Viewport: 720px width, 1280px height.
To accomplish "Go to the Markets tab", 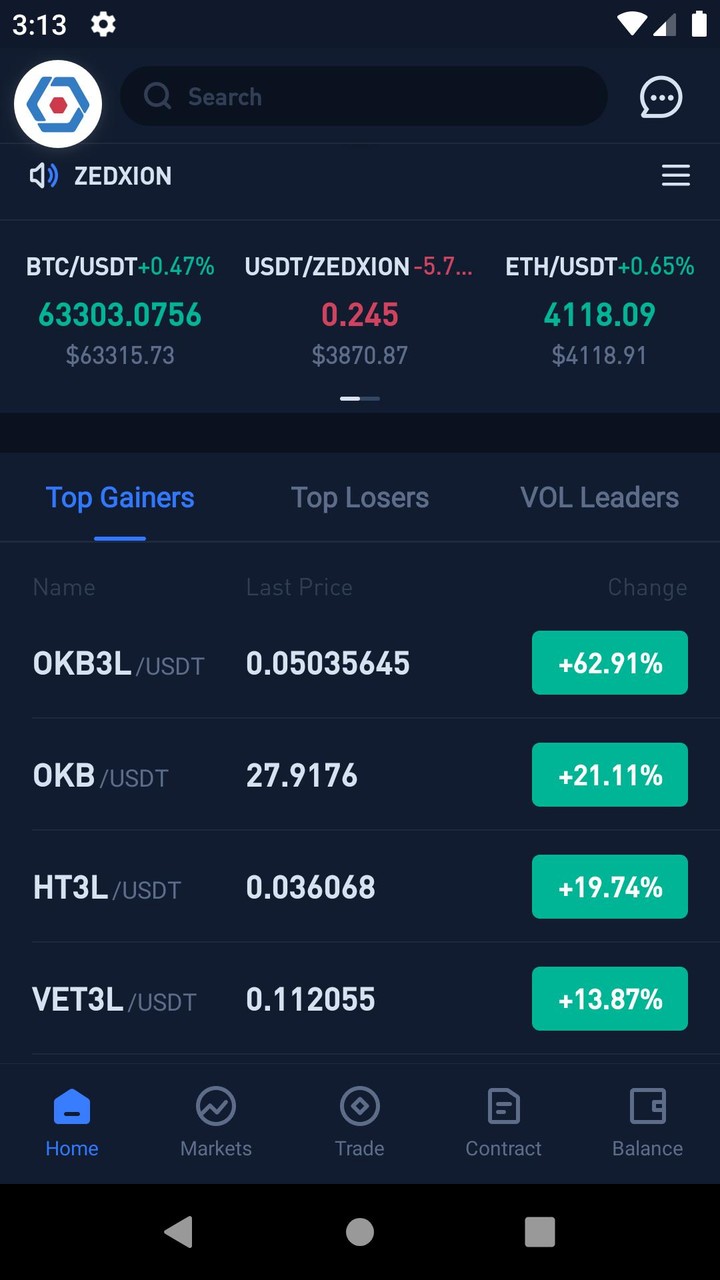I will tap(216, 1122).
